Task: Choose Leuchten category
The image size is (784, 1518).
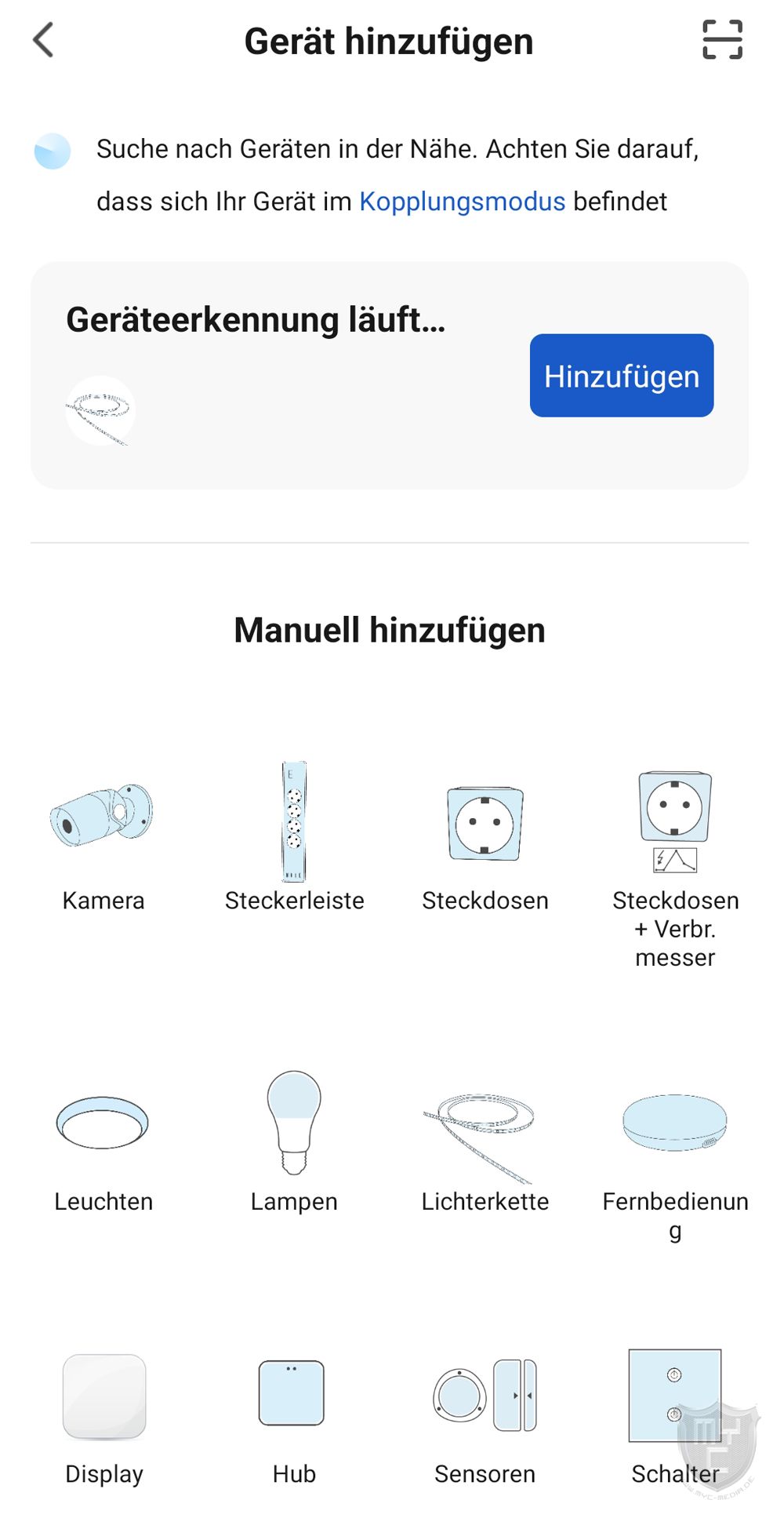Action: coord(103,1141)
